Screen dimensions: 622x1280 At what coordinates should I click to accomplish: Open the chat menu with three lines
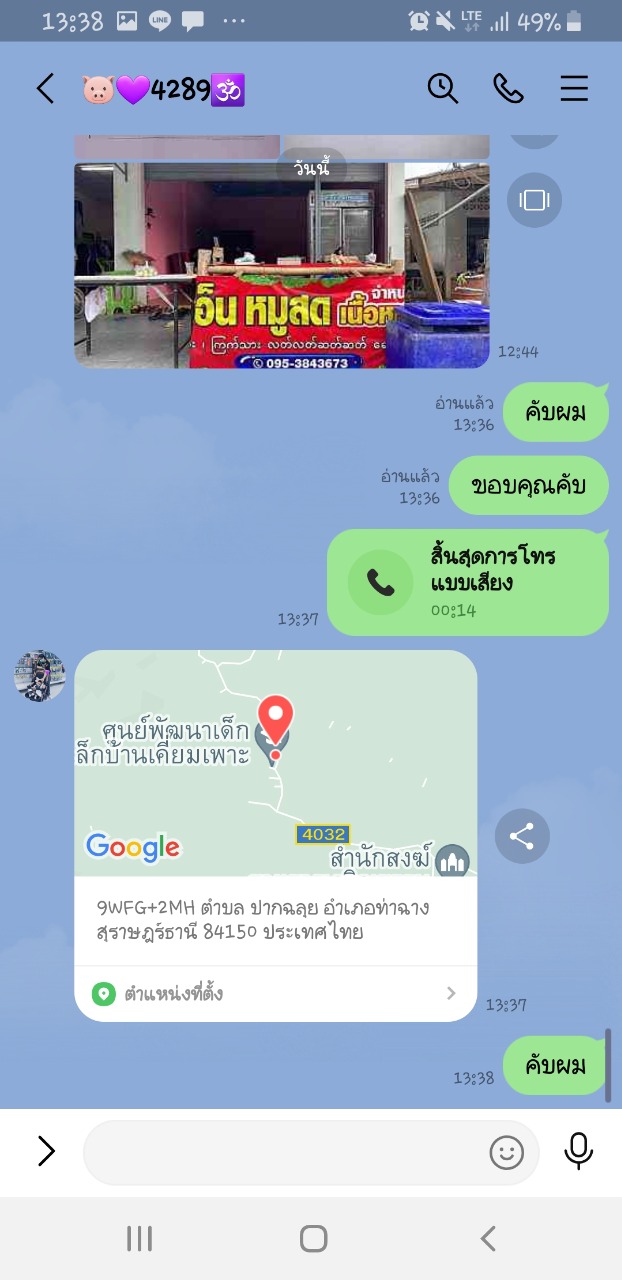coord(574,89)
